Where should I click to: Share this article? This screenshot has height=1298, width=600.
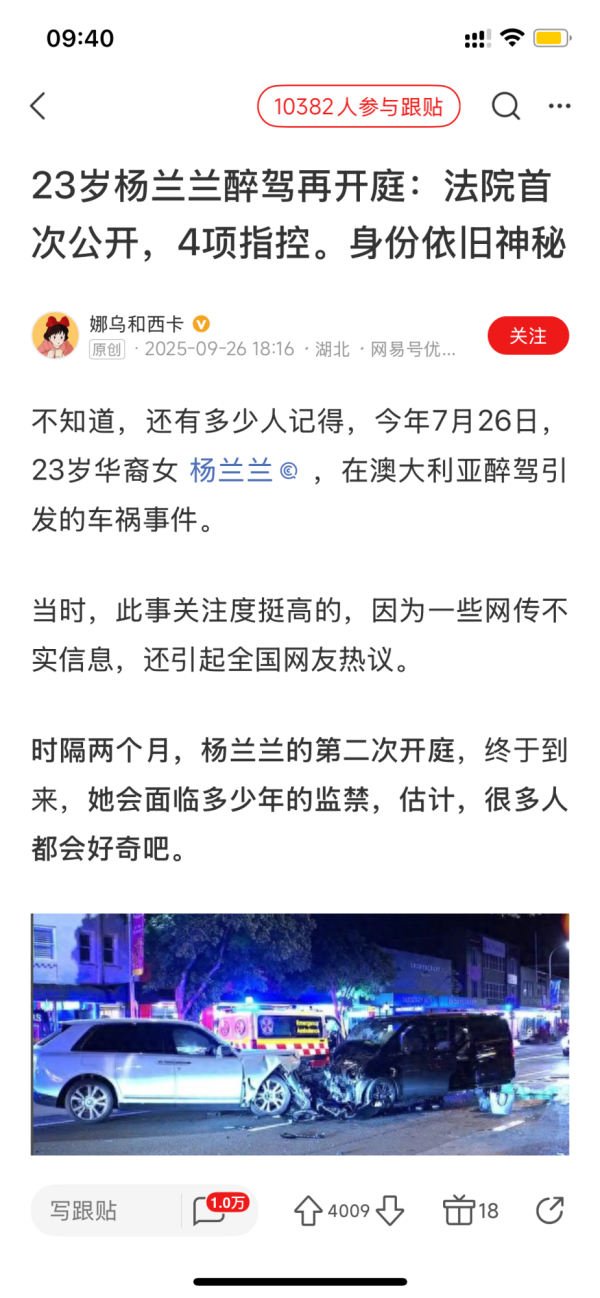point(550,1211)
